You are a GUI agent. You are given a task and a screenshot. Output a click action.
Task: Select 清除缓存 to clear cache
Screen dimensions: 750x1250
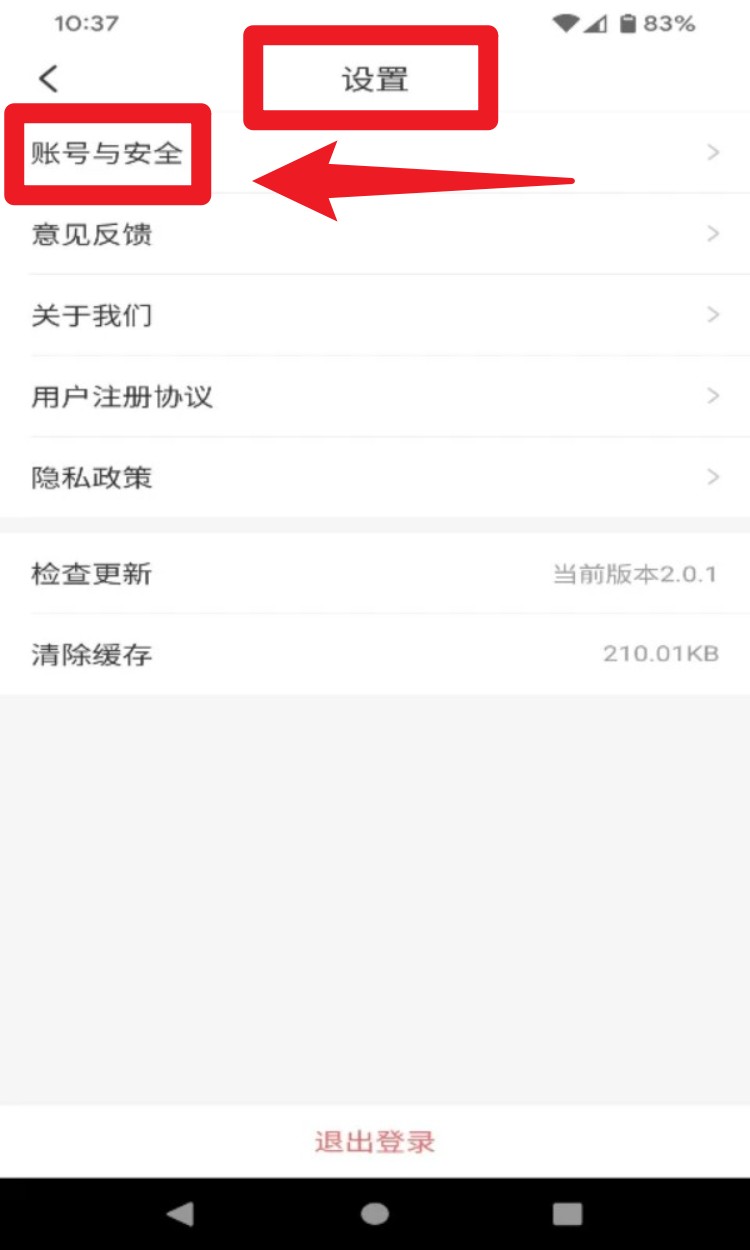click(375, 654)
